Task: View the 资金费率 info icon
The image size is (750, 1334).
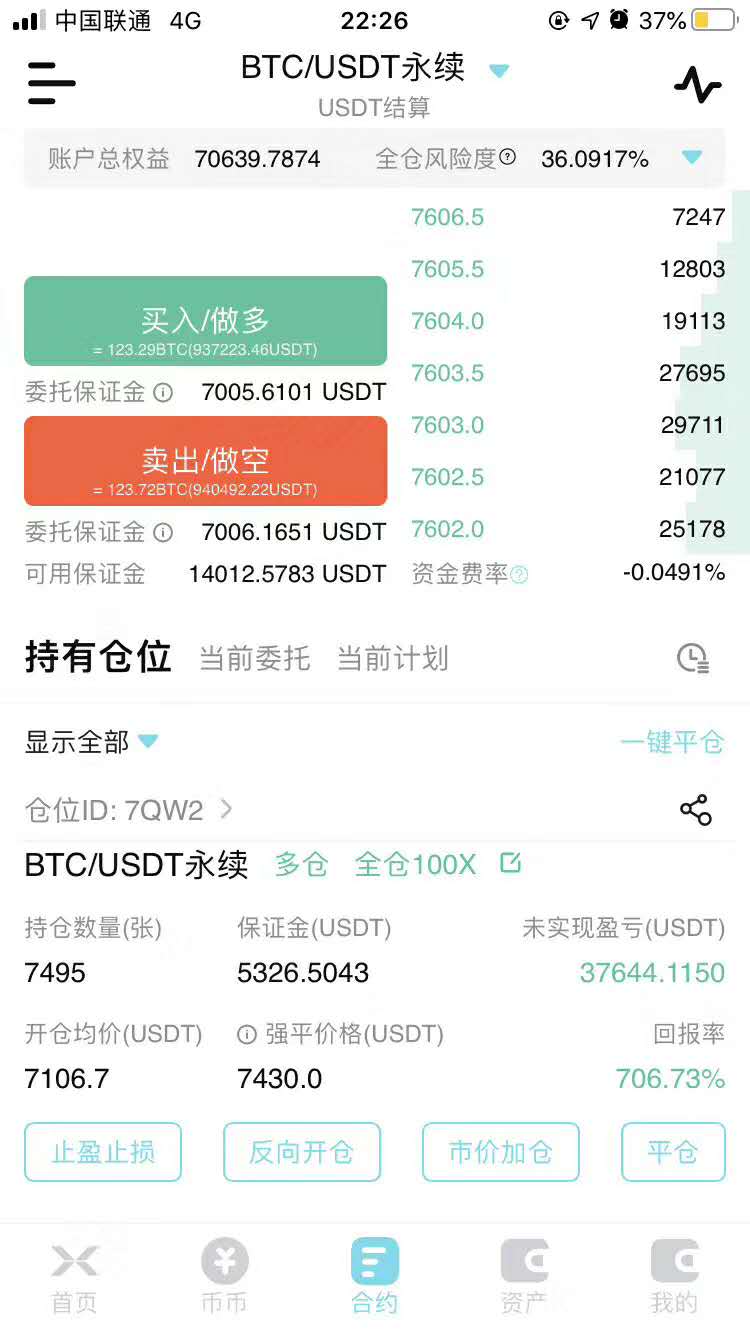Action: click(x=519, y=574)
